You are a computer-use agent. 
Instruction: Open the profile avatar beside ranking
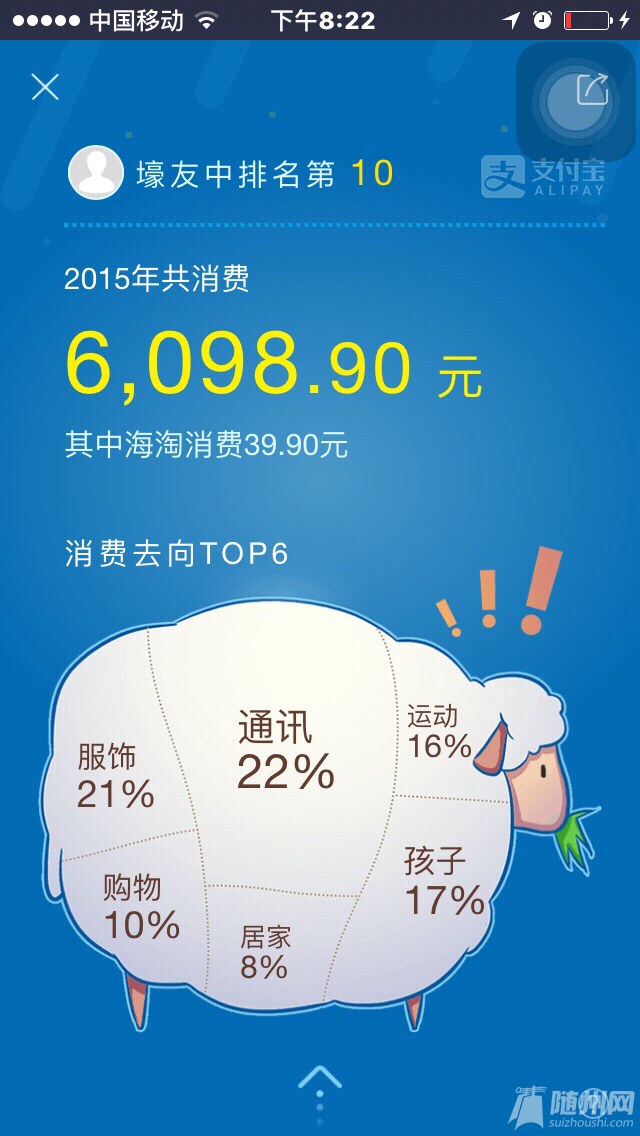coord(95,172)
